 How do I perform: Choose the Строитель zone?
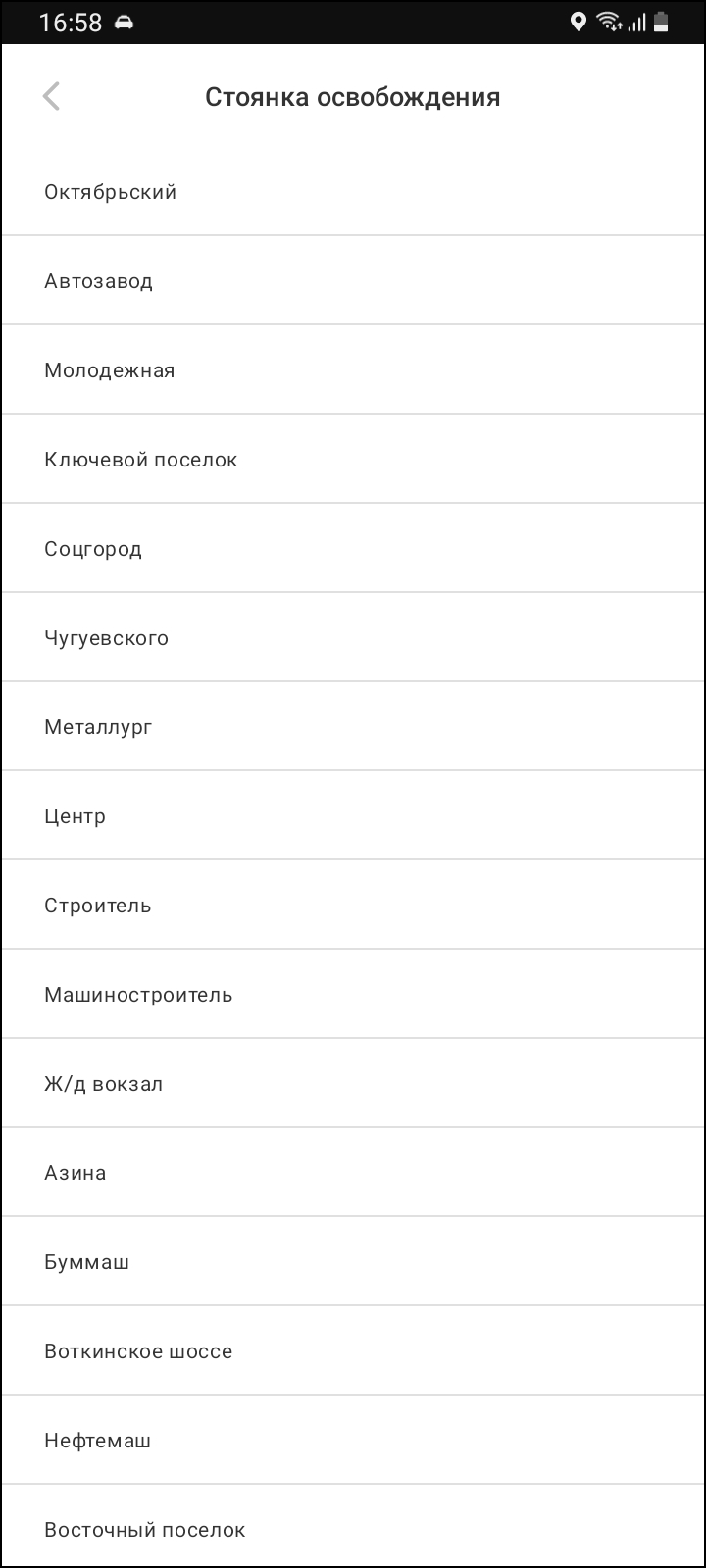click(97, 906)
